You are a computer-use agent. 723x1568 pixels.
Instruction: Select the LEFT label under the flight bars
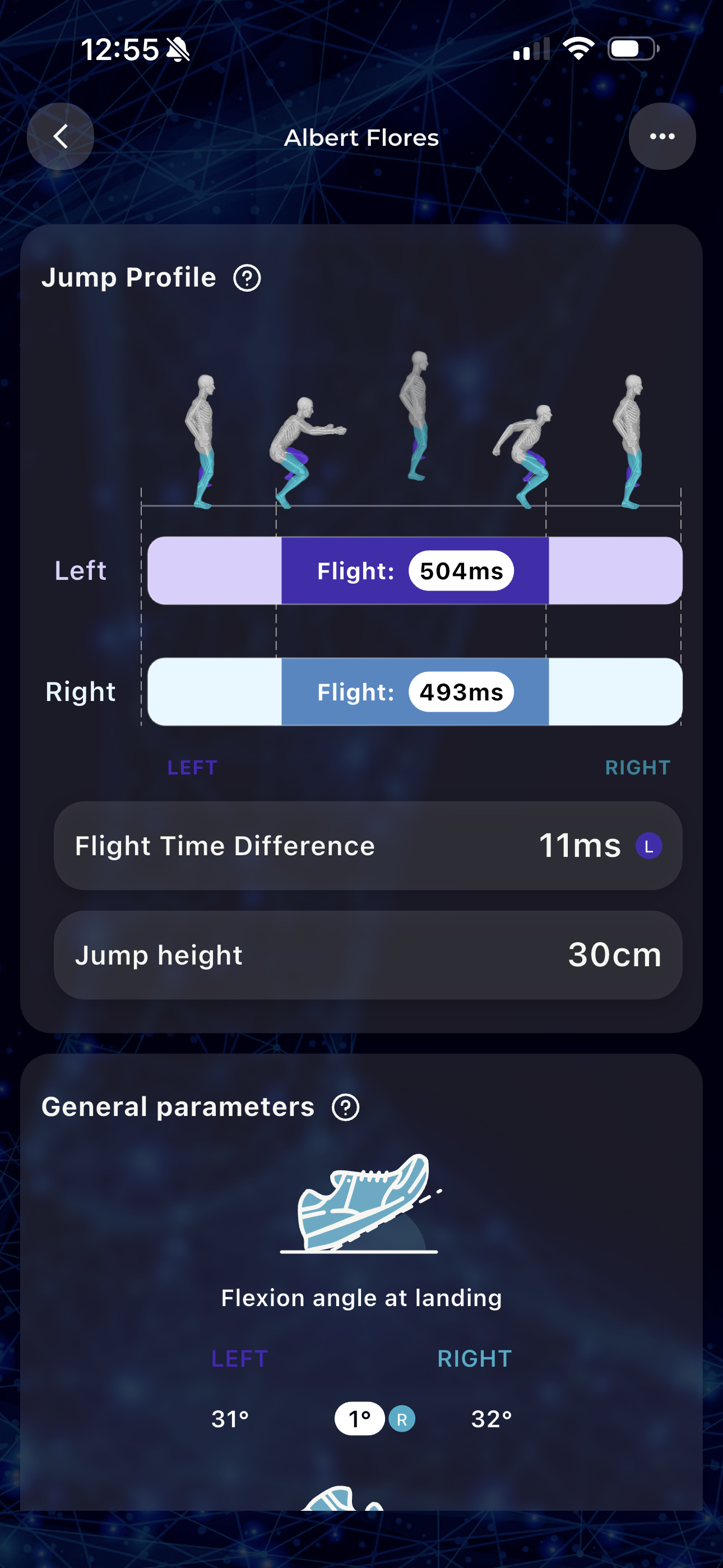click(192, 768)
